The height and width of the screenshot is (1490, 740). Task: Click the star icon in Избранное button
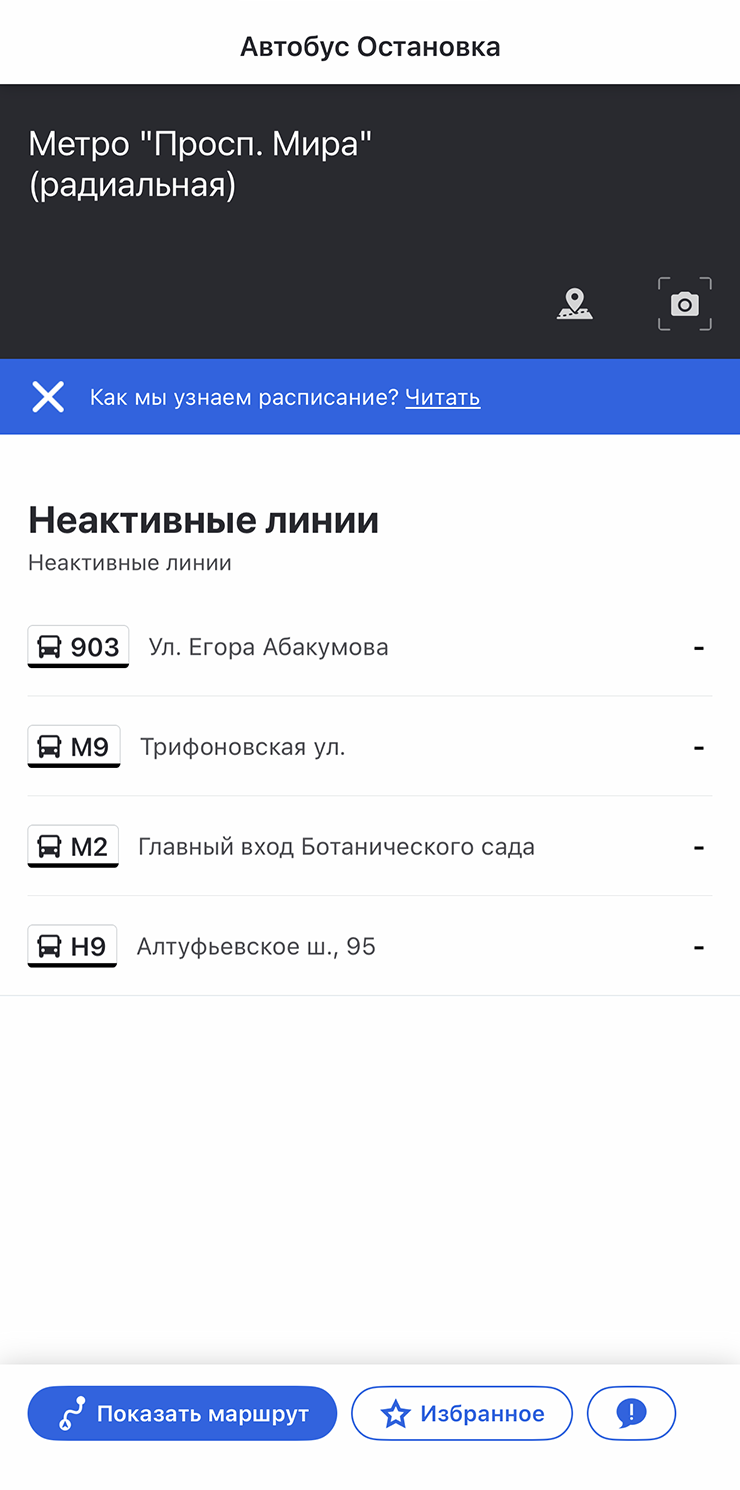tap(395, 1413)
